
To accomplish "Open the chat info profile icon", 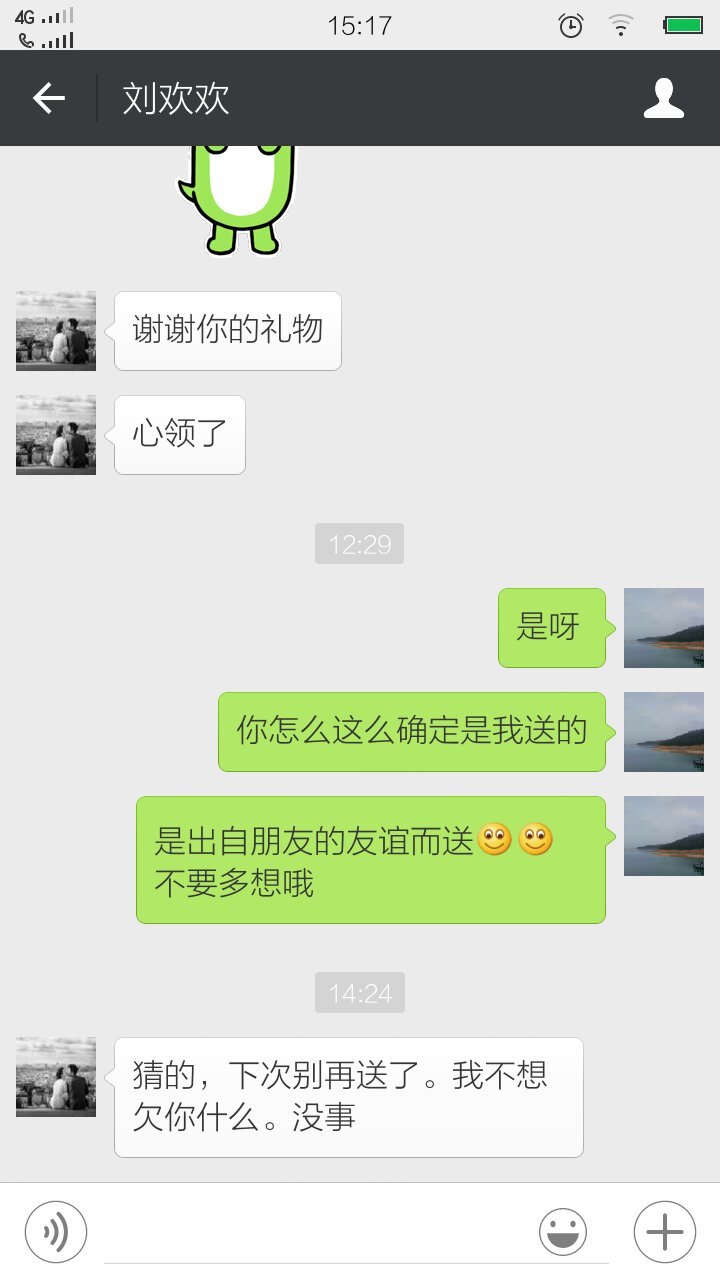I will click(x=663, y=98).
